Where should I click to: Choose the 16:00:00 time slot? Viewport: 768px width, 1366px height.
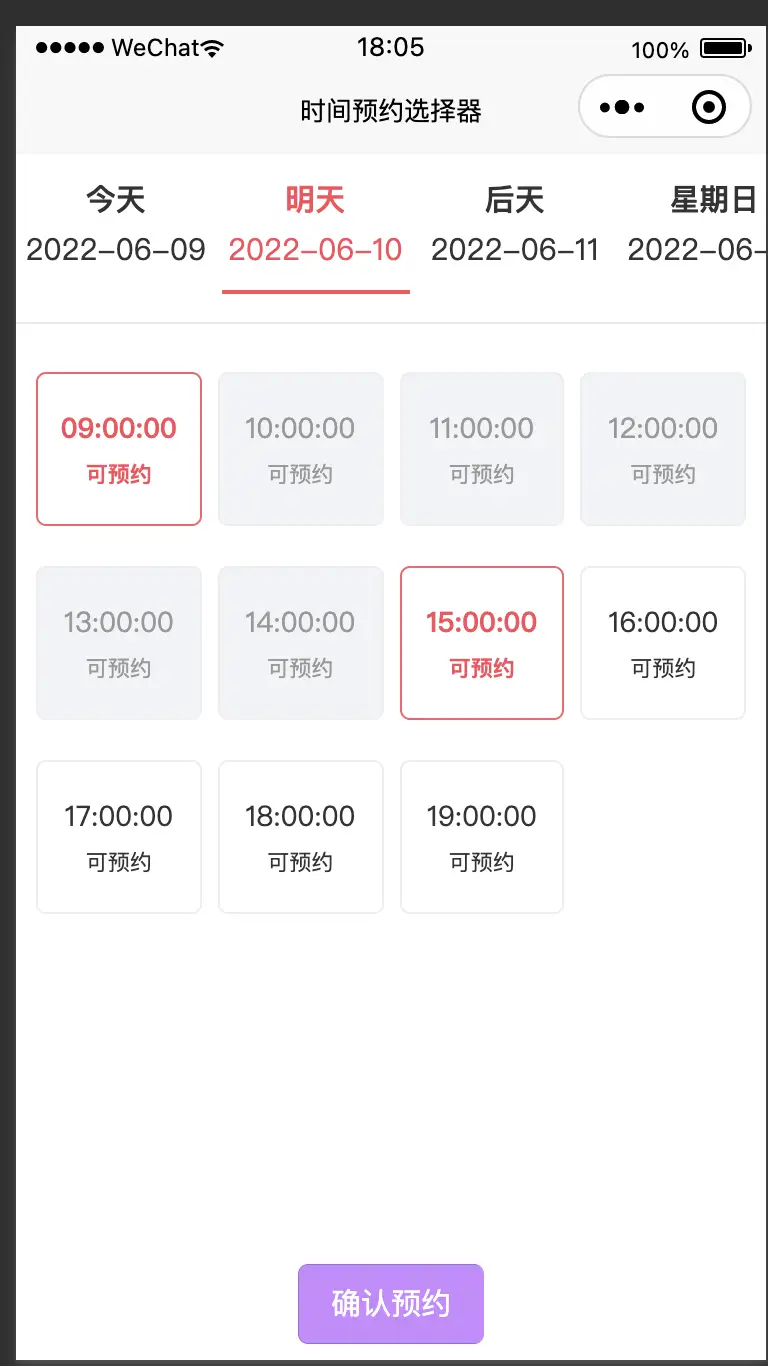(x=663, y=642)
